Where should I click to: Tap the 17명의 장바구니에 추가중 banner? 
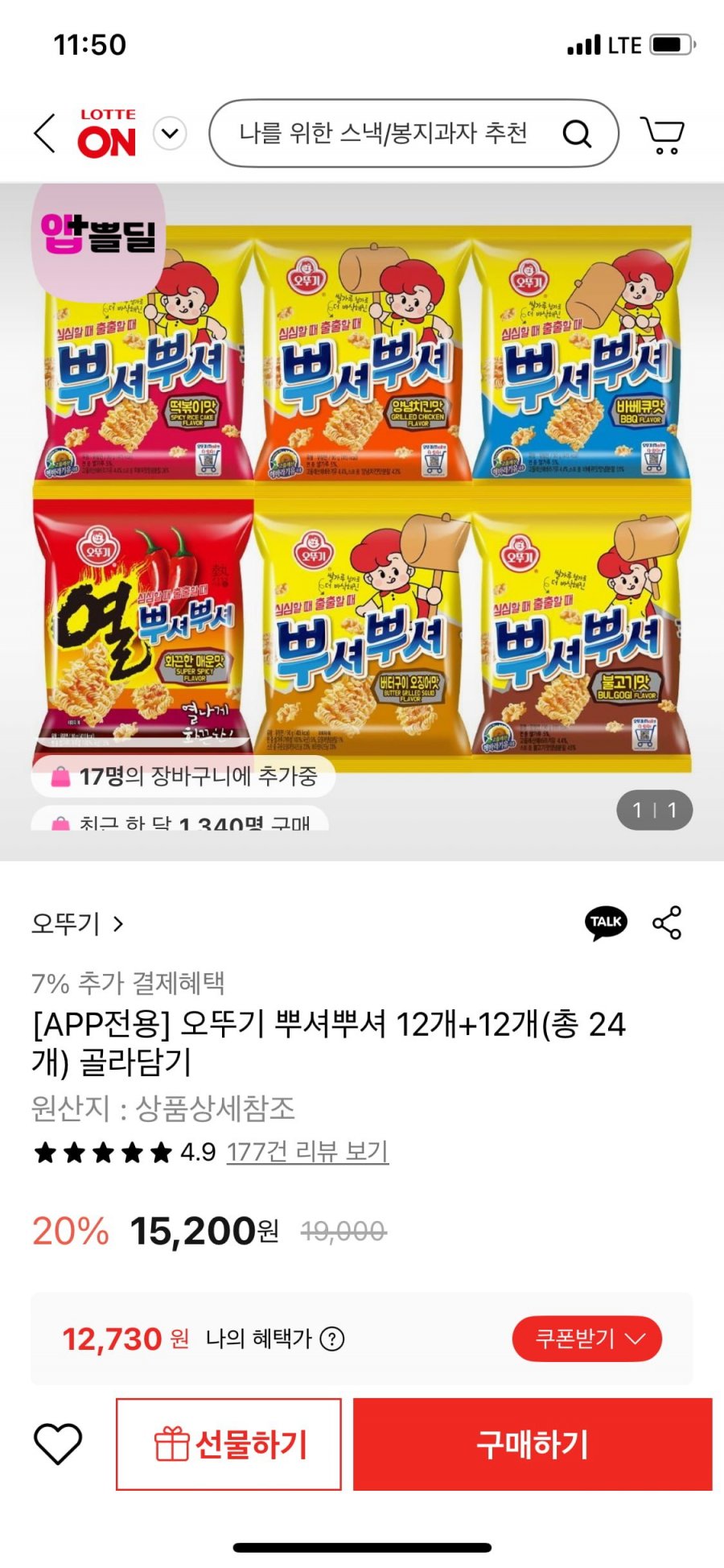(183, 778)
